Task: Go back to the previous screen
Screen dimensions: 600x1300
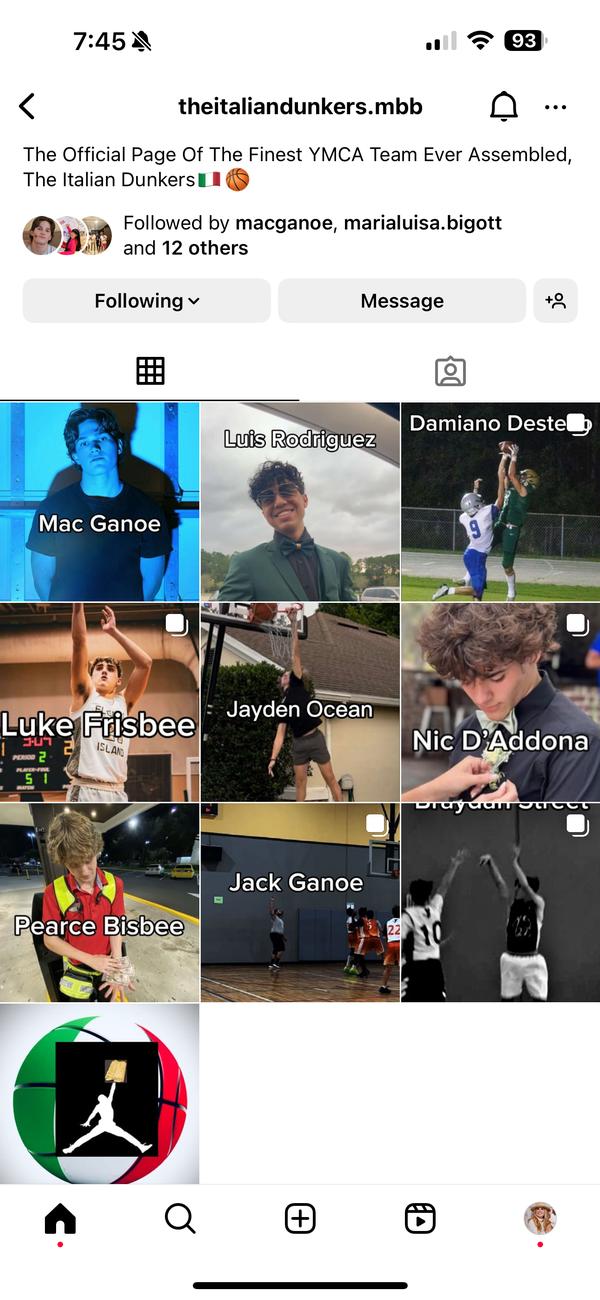Action: [27, 106]
